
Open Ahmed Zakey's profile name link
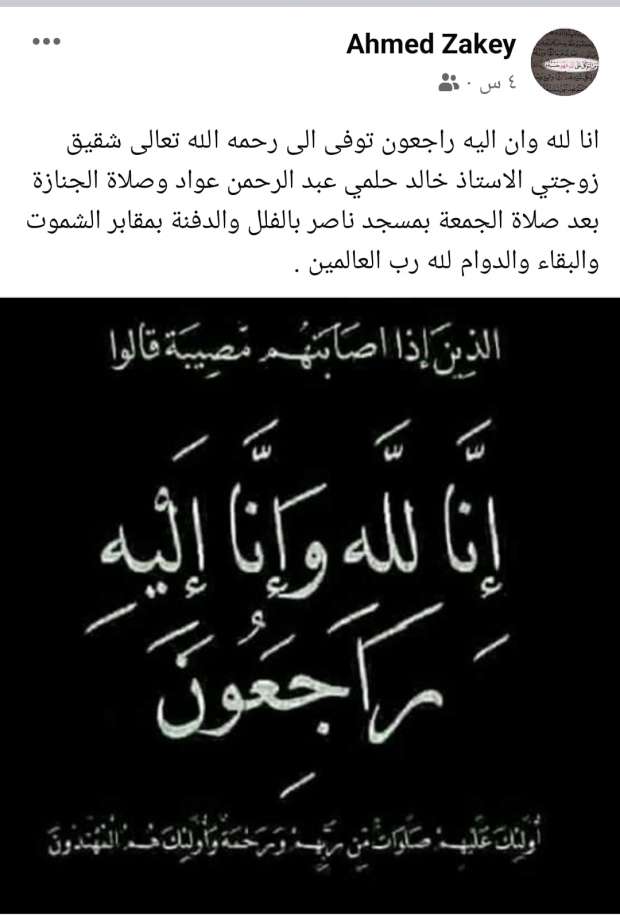pyautogui.click(x=431, y=45)
